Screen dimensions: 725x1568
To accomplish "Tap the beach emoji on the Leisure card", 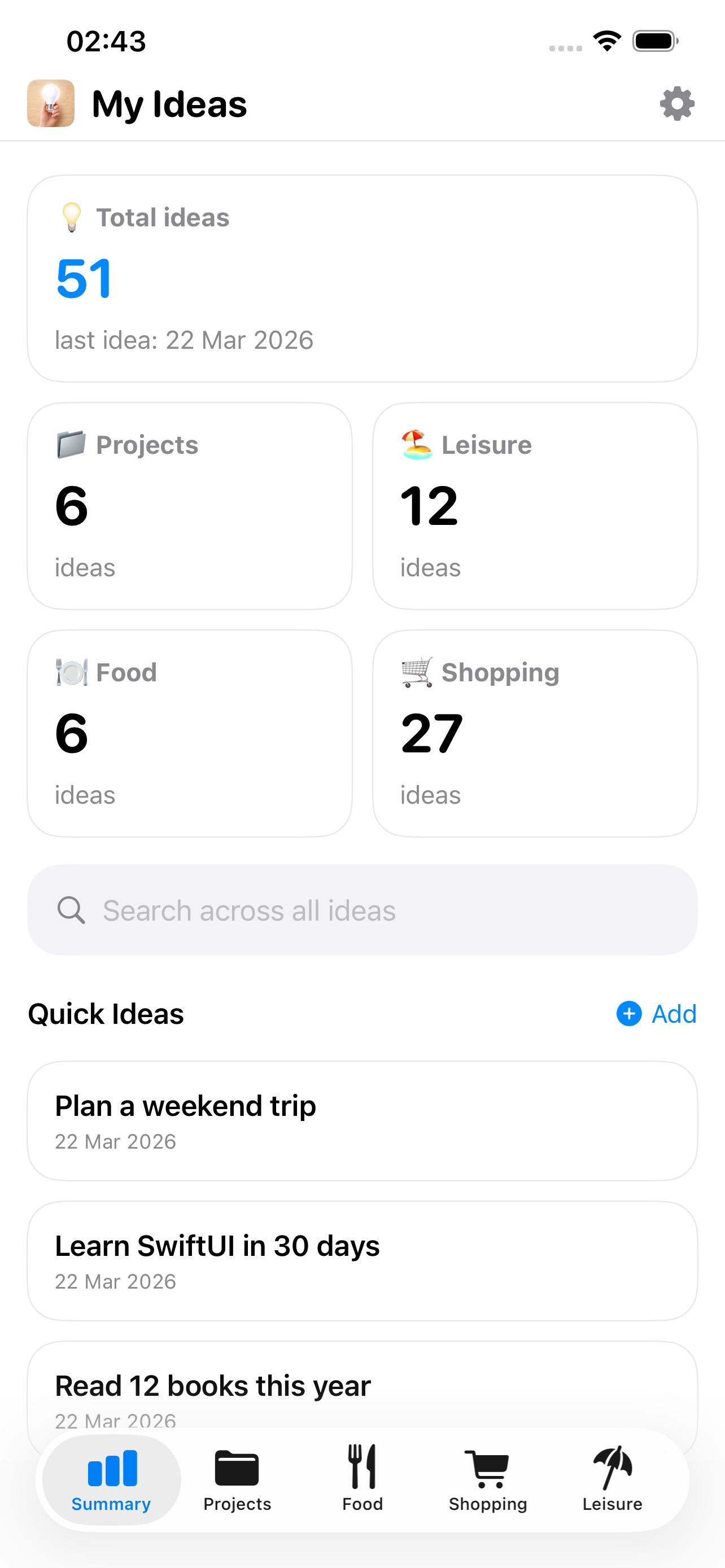I will click(417, 444).
